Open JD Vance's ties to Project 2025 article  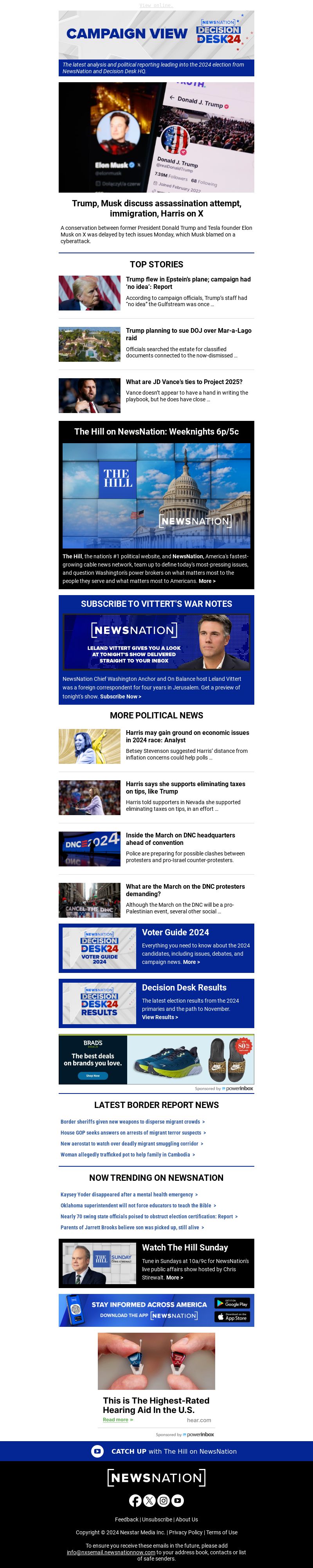pyautogui.click(x=183, y=382)
